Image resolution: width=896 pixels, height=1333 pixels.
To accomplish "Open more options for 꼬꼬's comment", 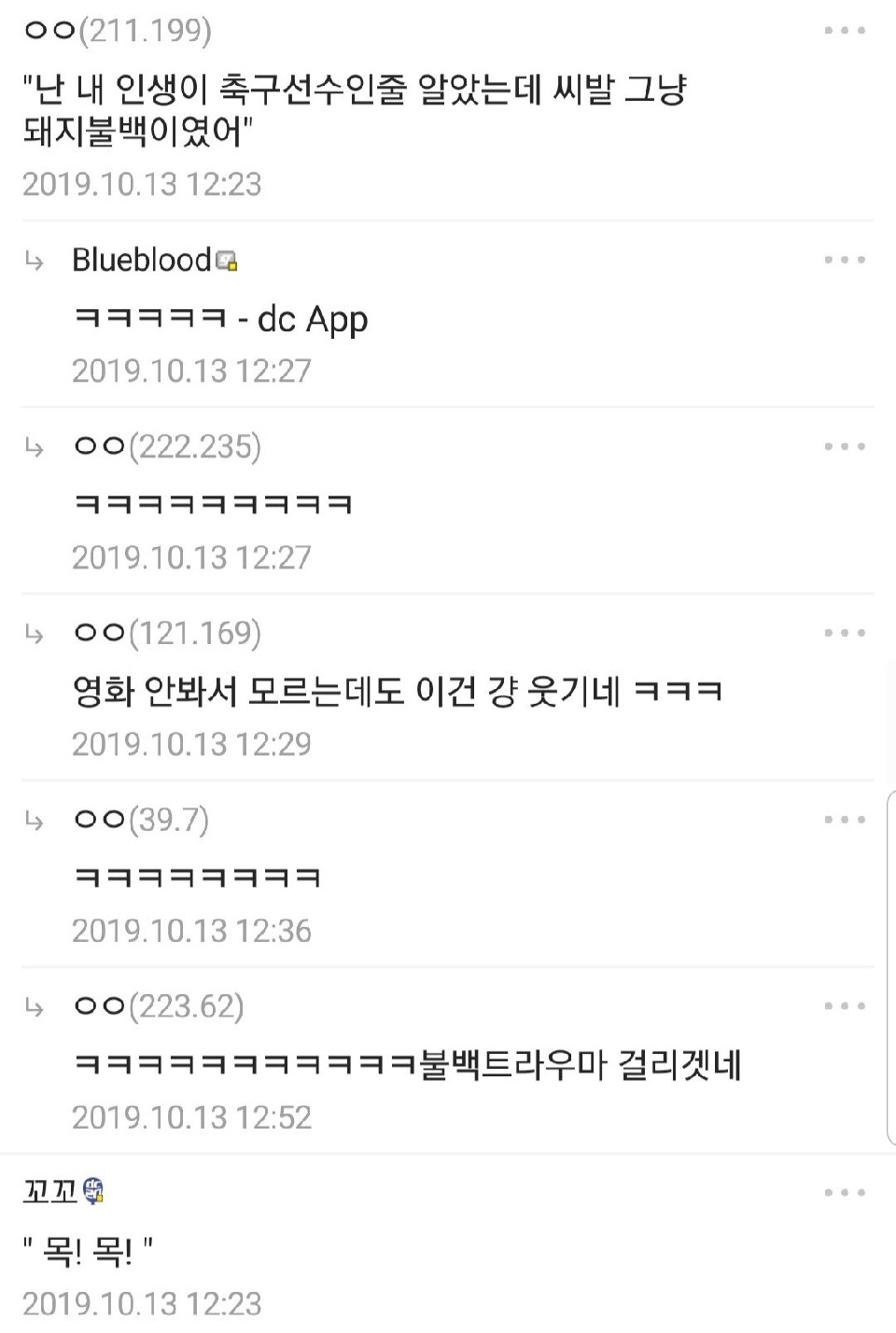I will point(845,1192).
